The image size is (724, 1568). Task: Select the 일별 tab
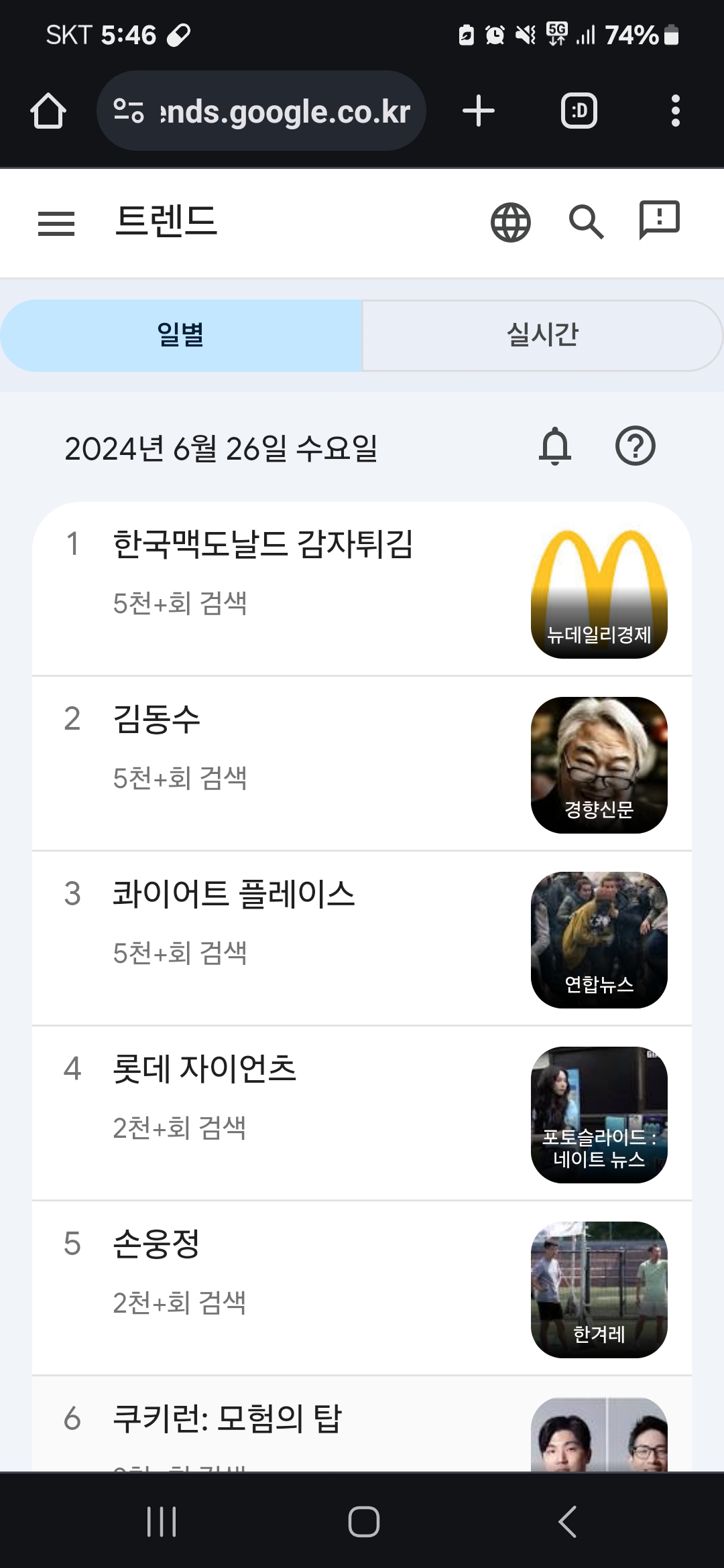coord(181,335)
